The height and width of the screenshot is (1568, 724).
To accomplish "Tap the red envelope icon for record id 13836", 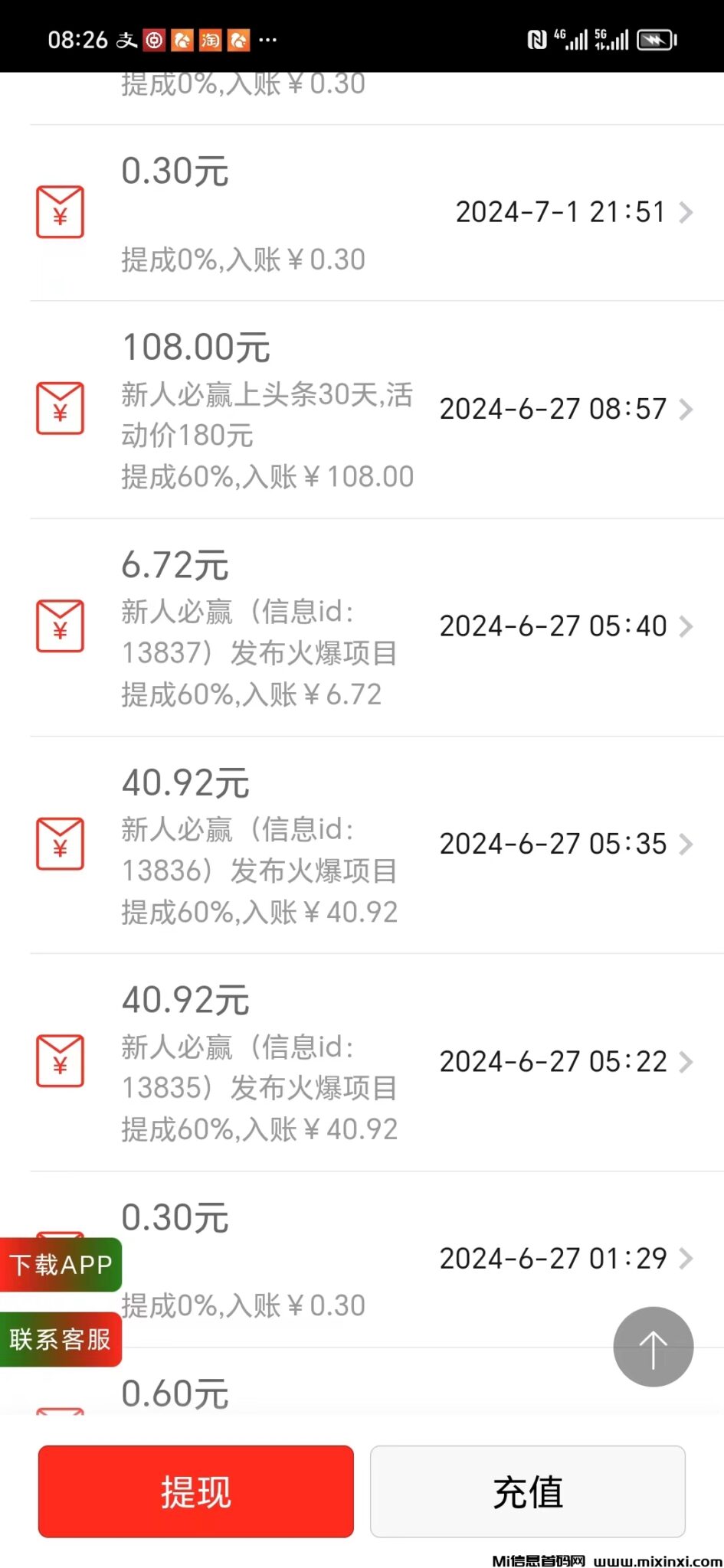I will click(60, 843).
